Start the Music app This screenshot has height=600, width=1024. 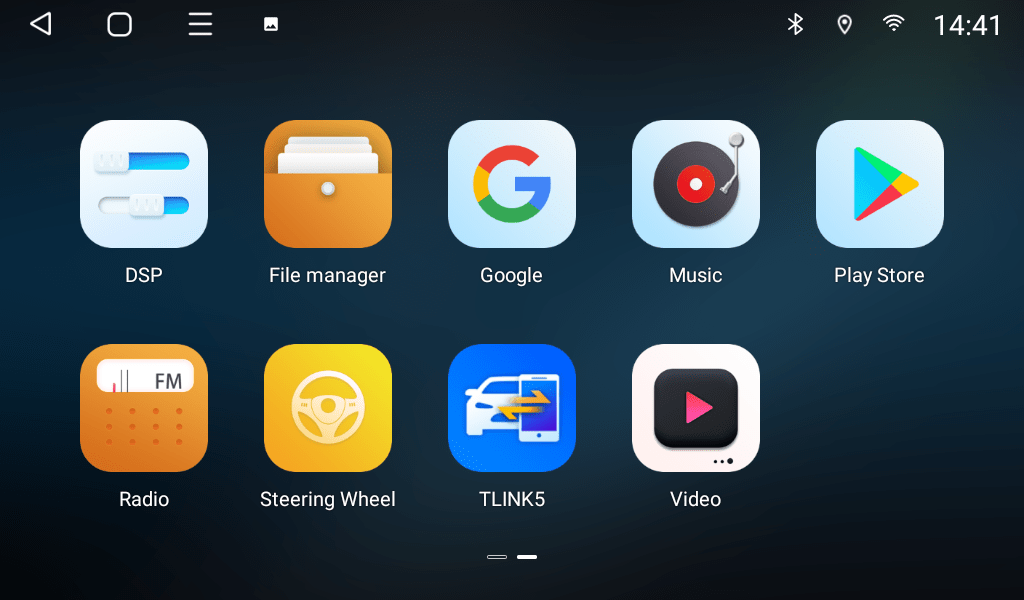696,184
